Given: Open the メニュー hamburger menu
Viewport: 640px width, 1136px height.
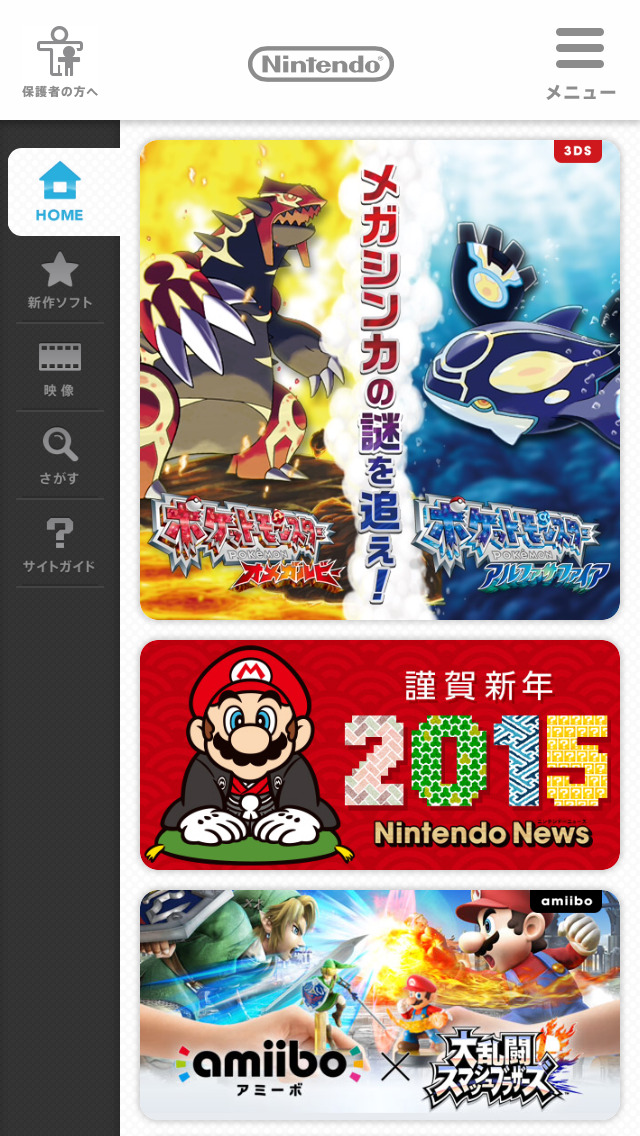Looking at the screenshot, I should point(580,62).
